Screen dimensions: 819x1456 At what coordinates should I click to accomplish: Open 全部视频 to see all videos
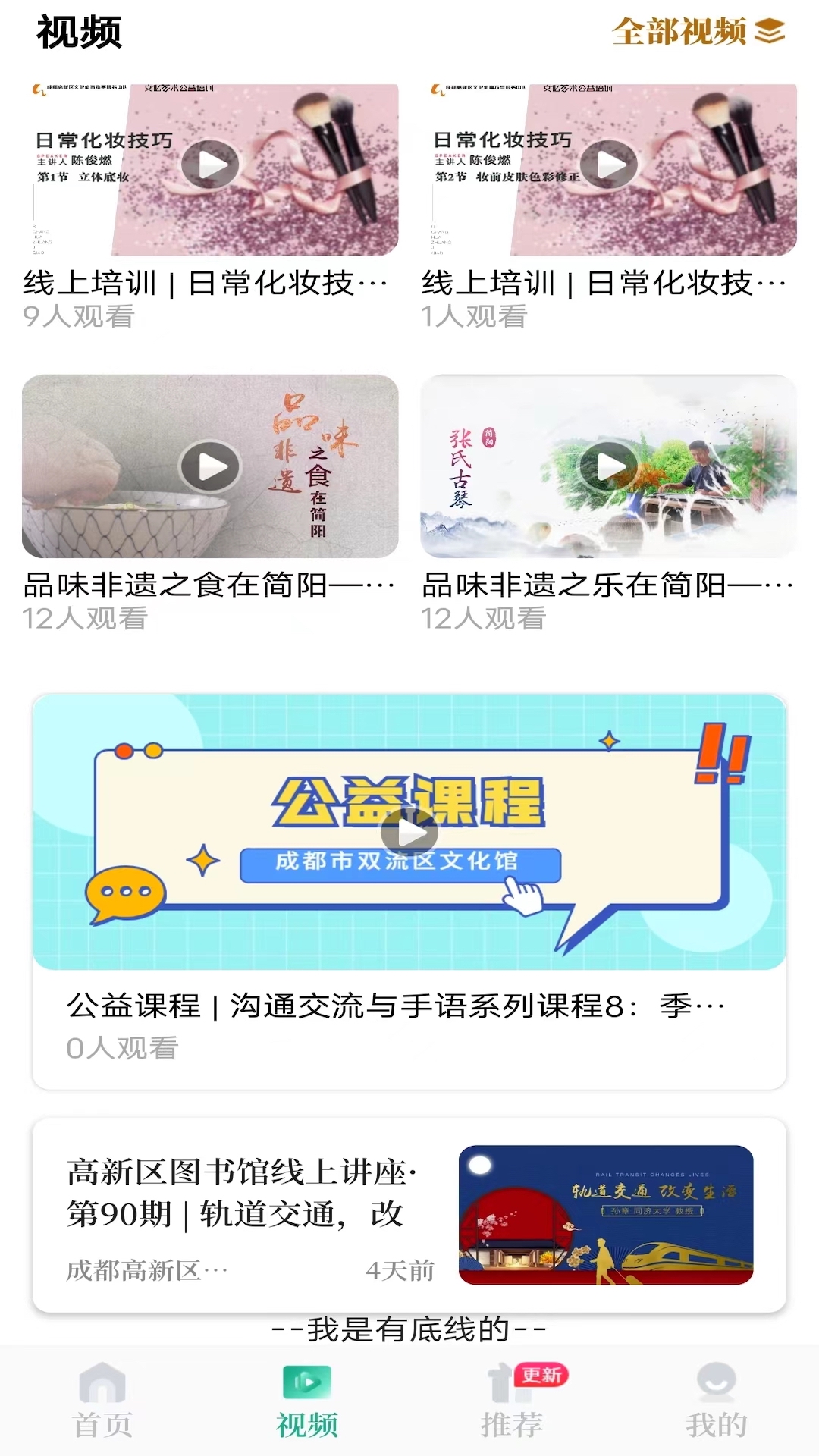click(x=698, y=32)
